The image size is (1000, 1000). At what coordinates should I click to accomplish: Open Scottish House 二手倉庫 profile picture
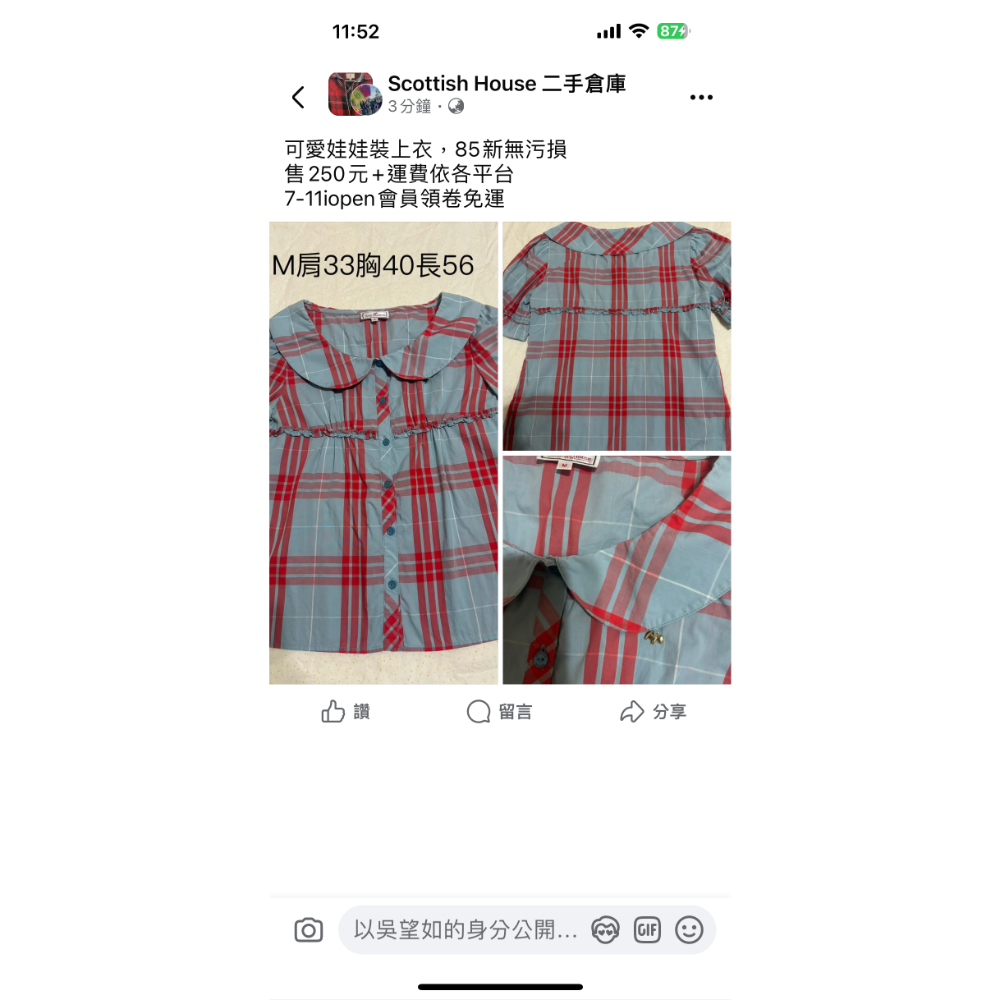pyautogui.click(x=354, y=94)
